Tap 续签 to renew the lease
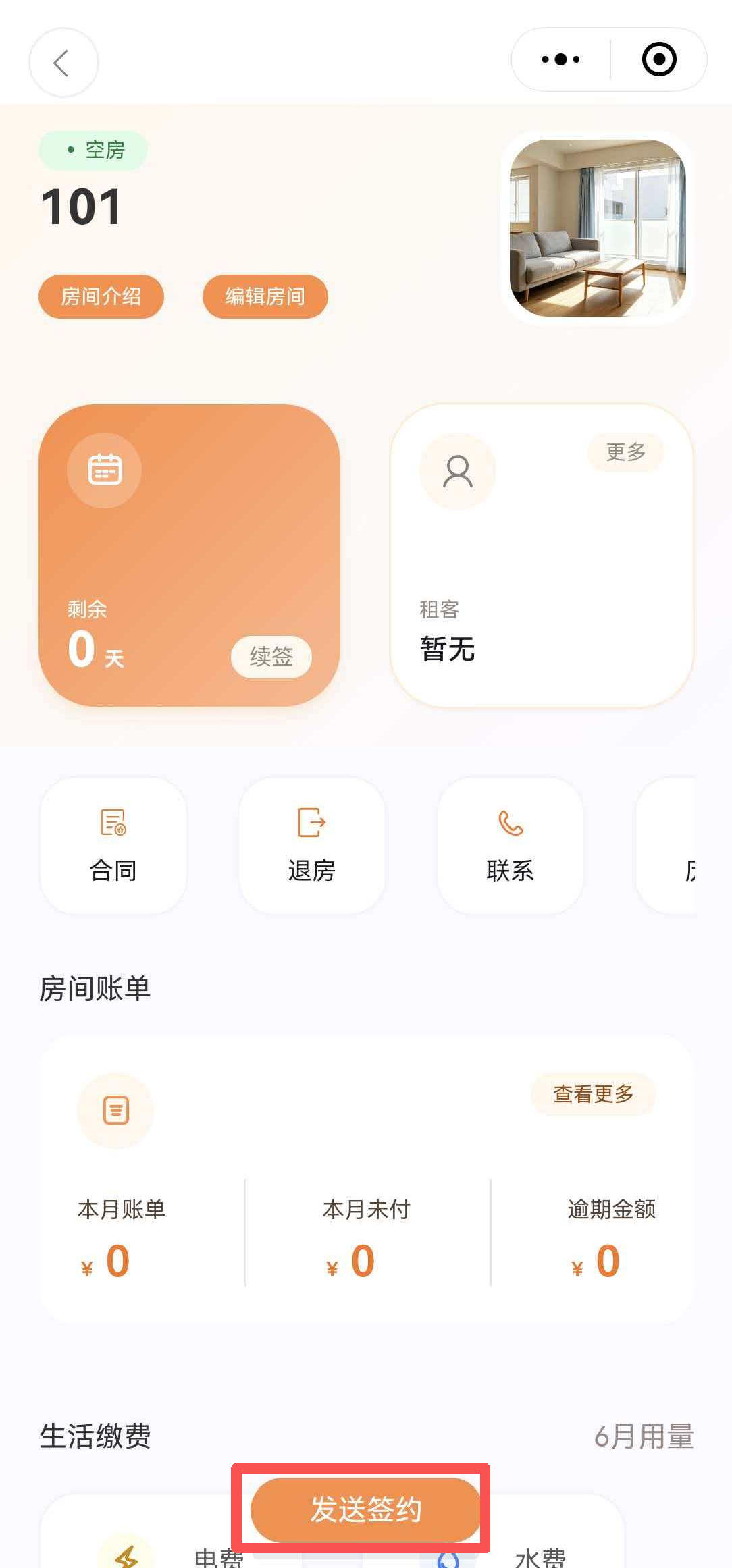Viewport: 732px width, 1568px height. point(271,657)
